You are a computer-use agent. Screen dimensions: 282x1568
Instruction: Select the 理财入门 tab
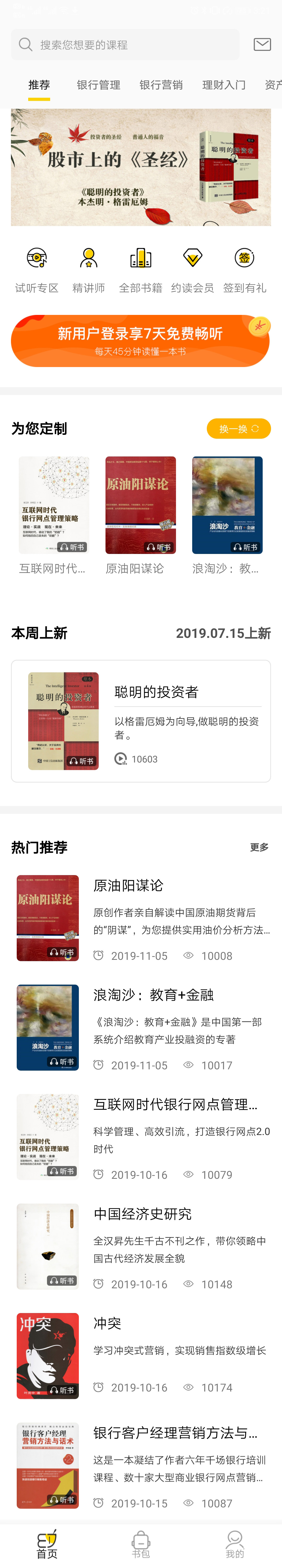pyautogui.click(x=224, y=85)
